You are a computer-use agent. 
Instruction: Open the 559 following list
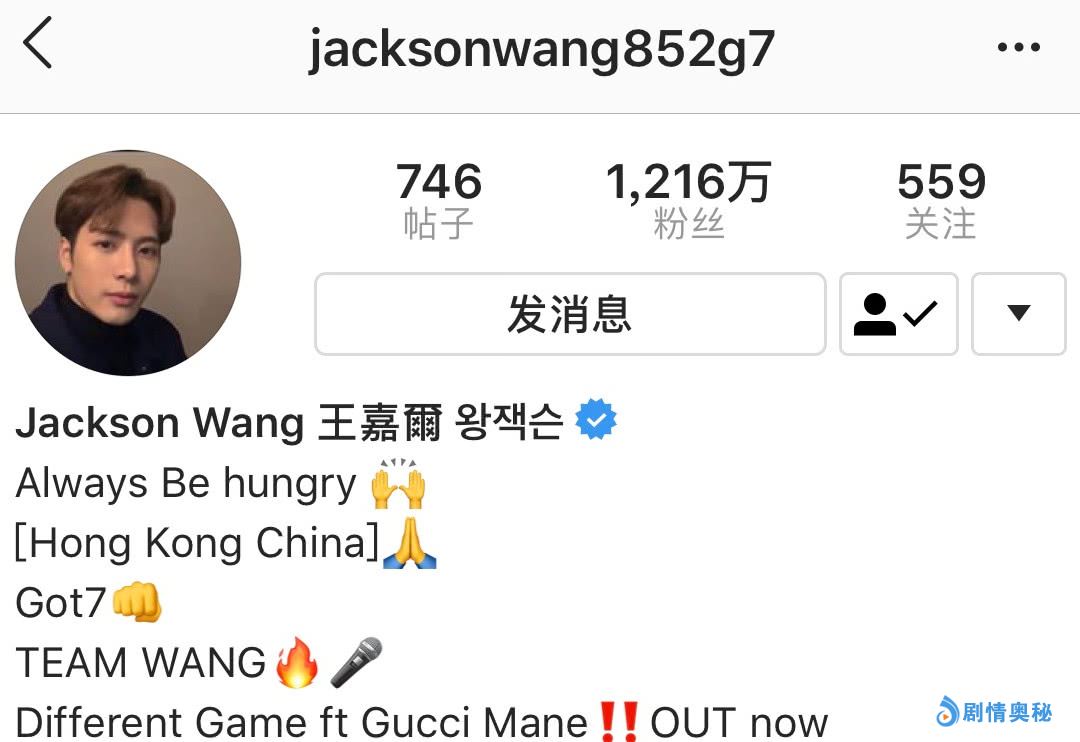click(x=940, y=200)
